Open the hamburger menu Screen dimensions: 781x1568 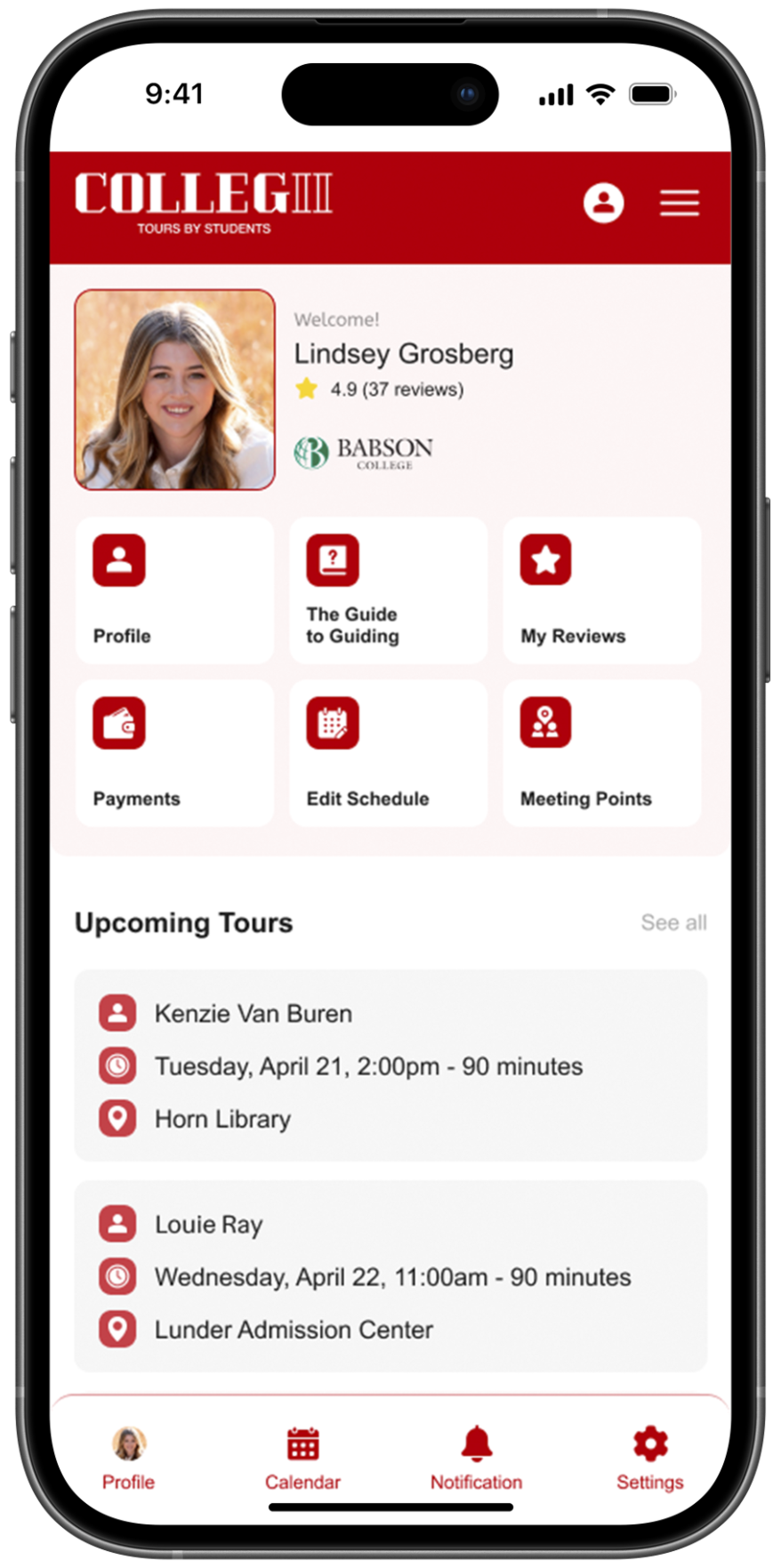pyautogui.click(x=680, y=203)
